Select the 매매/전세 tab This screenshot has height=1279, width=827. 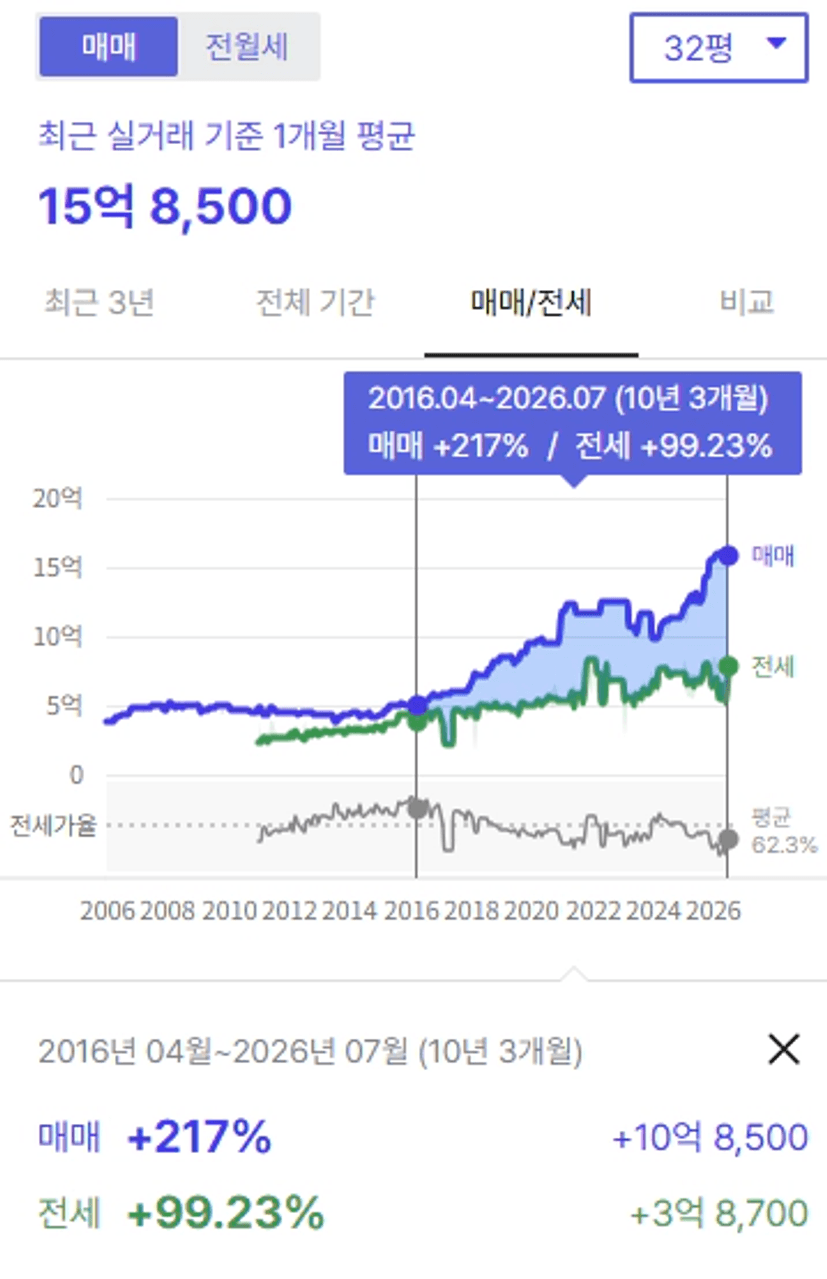(532, 302)
